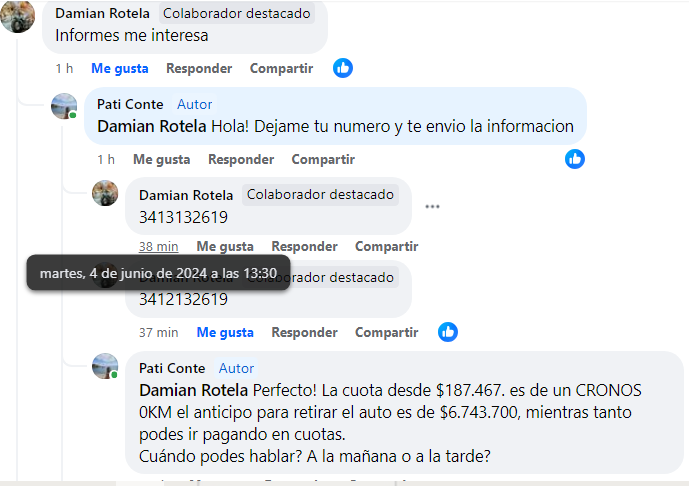Share the 'Informes me interesa' comment
The height and width of the screenshot is (486, 689).
click(x=281, y=69)
